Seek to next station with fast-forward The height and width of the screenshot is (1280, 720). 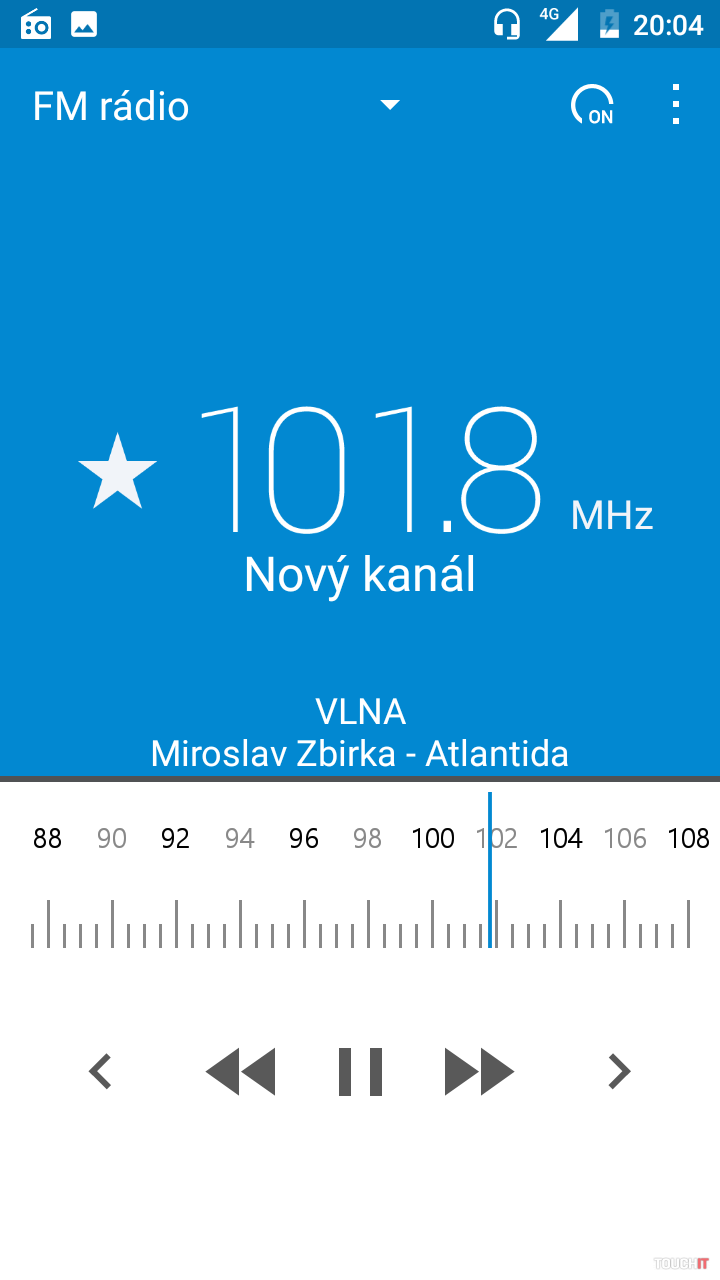479,1071
